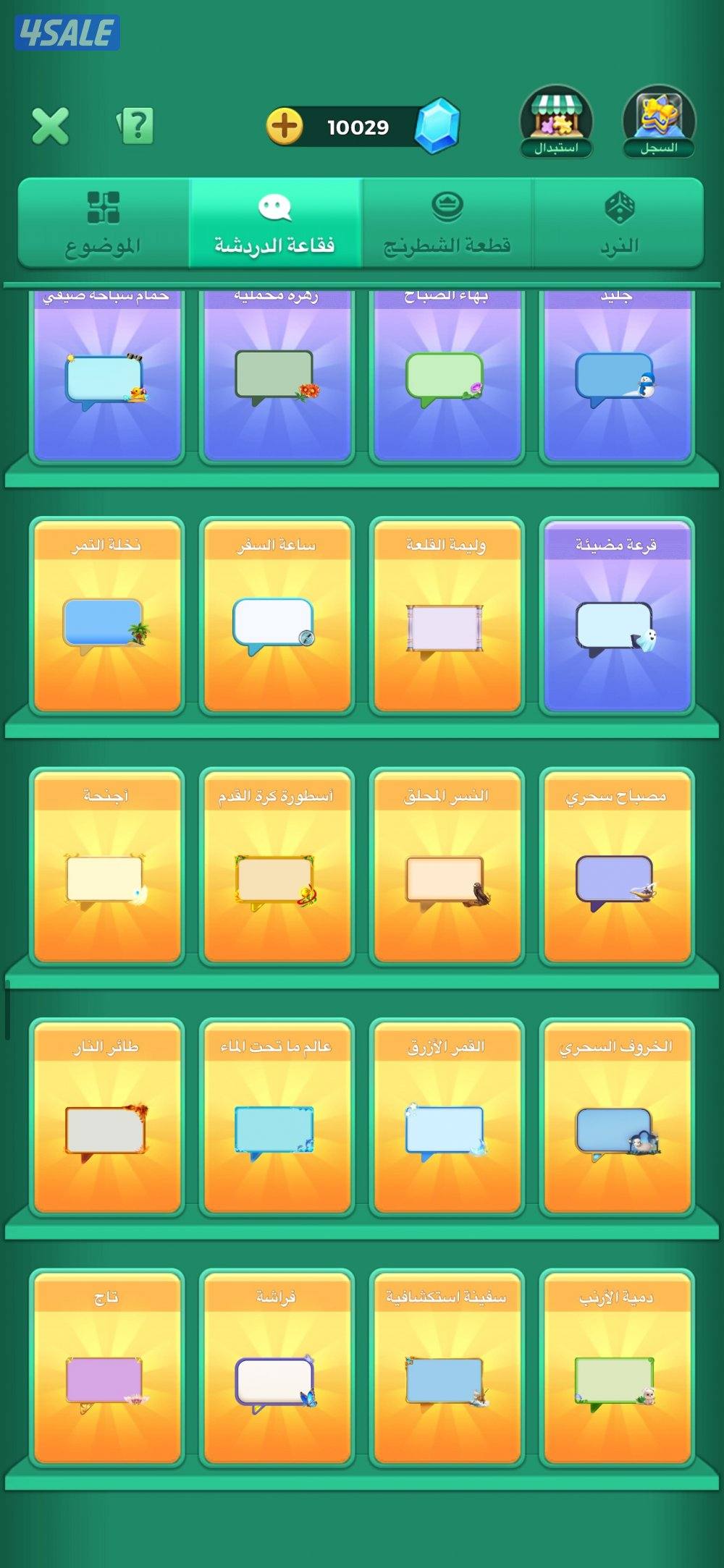Choose the قرعة مضيئة bubble card
This screenshot has height=1568, width=724.
[x=616, y=616]
